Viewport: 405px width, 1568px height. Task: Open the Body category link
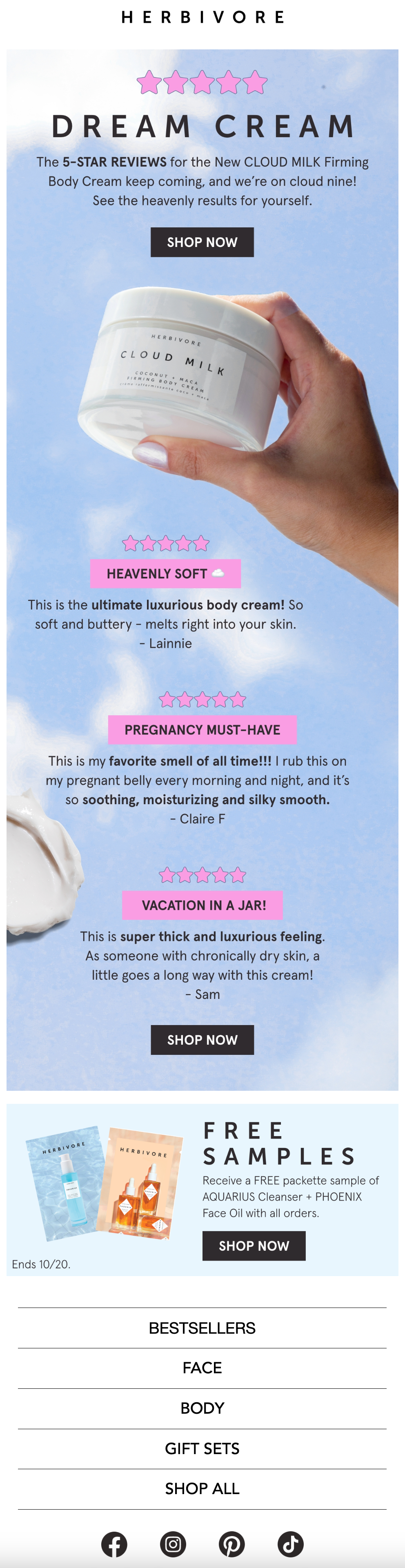click(202, 1408)
